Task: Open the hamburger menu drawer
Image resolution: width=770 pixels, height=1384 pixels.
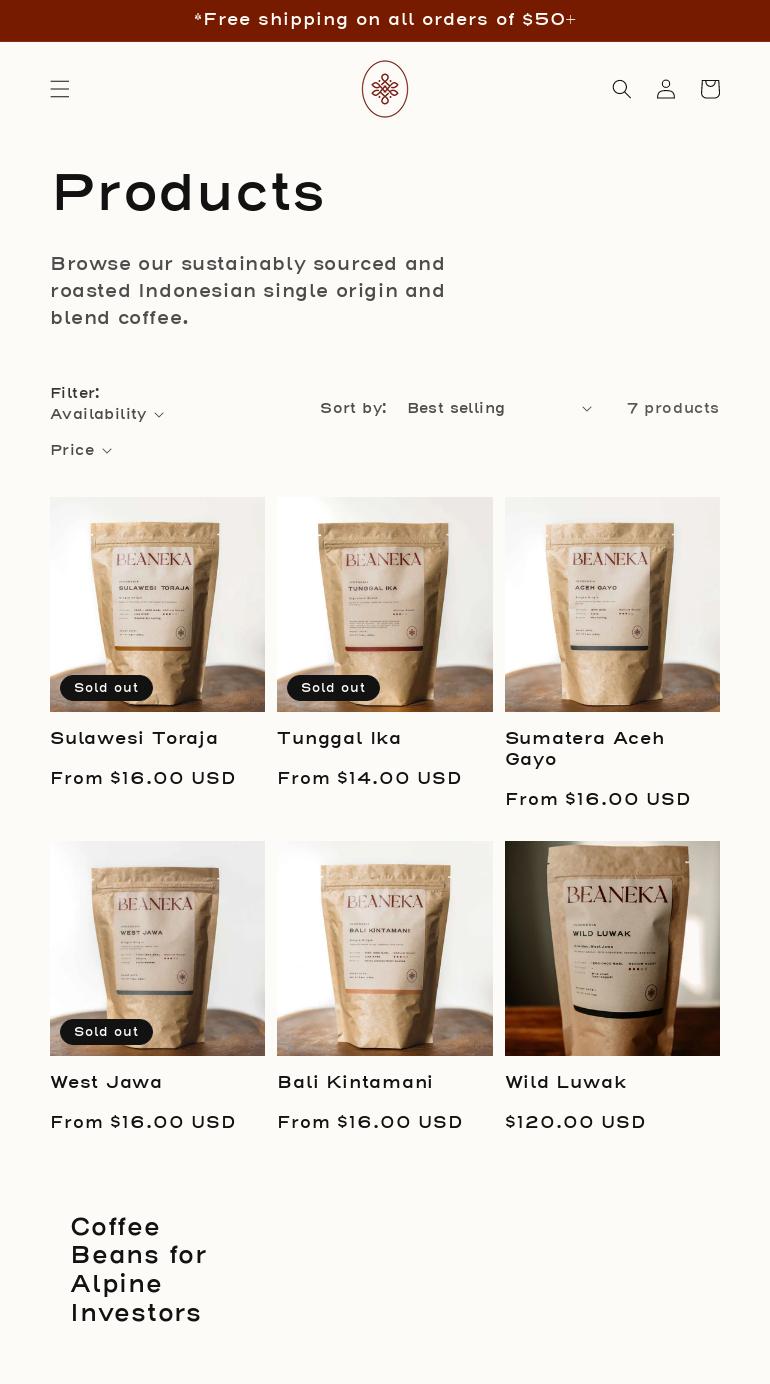Action: click(60, 89)
